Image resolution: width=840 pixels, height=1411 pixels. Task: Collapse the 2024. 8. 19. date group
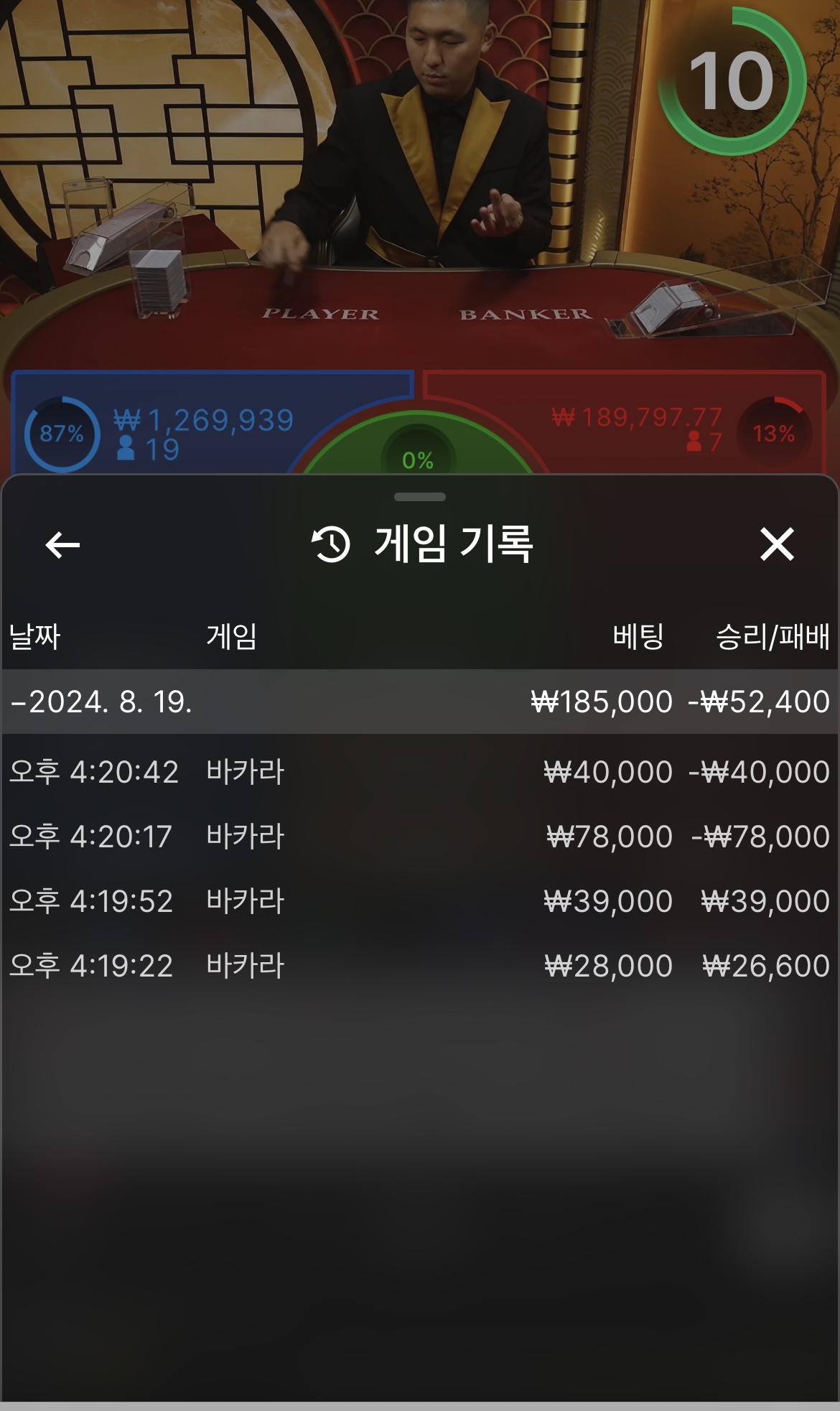101,702
